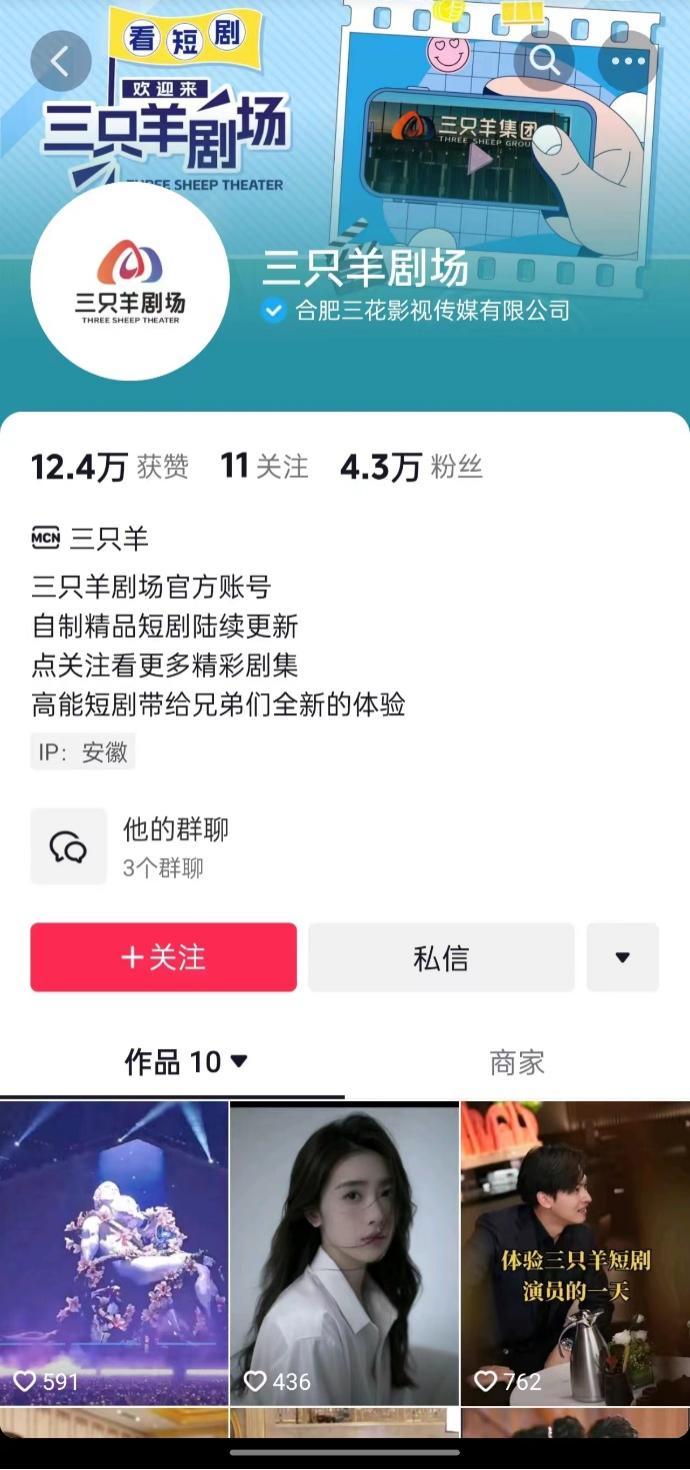Screen dimensions: 690x1470
Task: Follow this account with +关注
Action: [163, 957]
